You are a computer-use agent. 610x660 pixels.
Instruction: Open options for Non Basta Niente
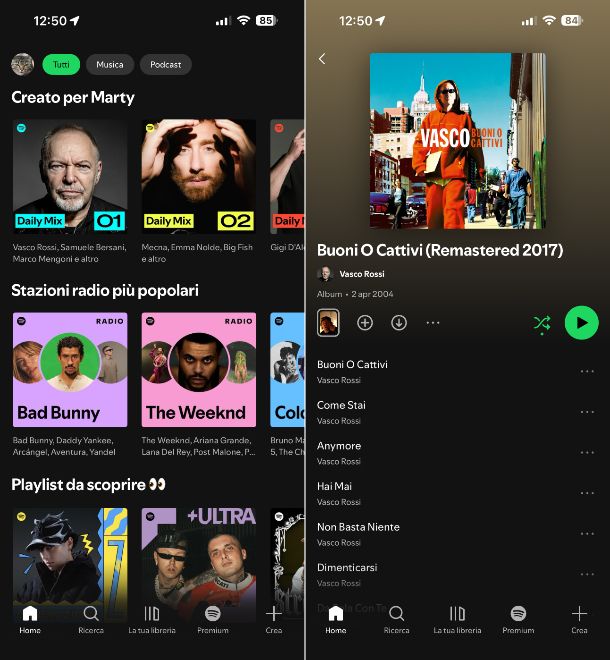(x=587, y=533)
